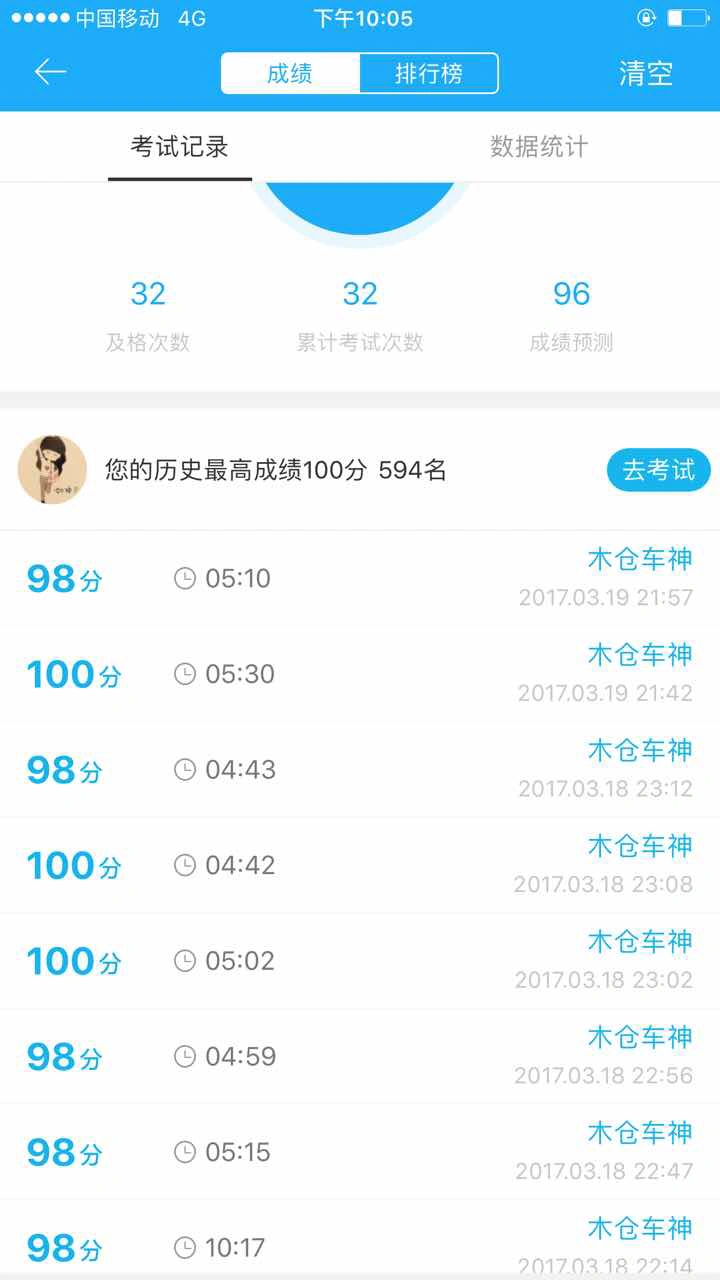Tap the 去考试 button
The width and height of the screenshot is (720, 1280).
pyautogui.click(x=658, y=470)
